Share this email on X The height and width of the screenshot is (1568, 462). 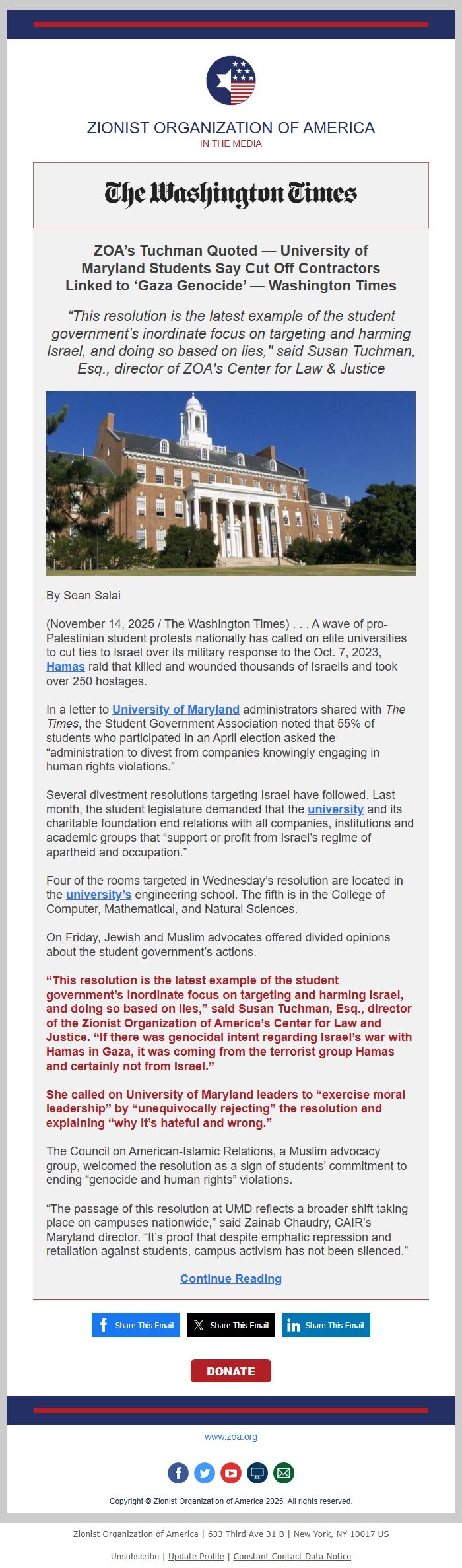pos(231,1325)
